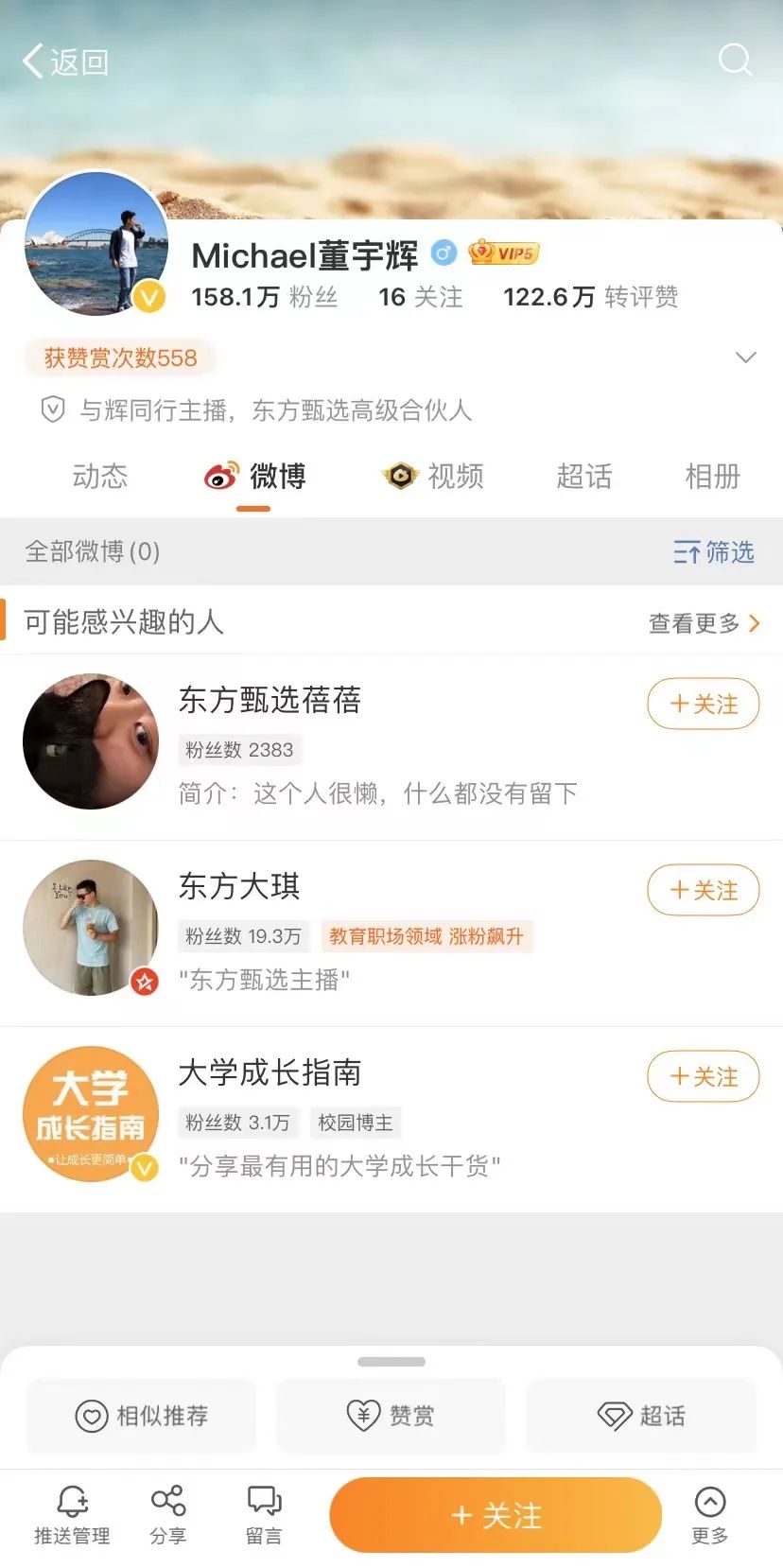The width and height of the screenshot is (783, 1568).
Task: Go back using the 返回 button
Action: pyautogui.click(x=66, y=62)
